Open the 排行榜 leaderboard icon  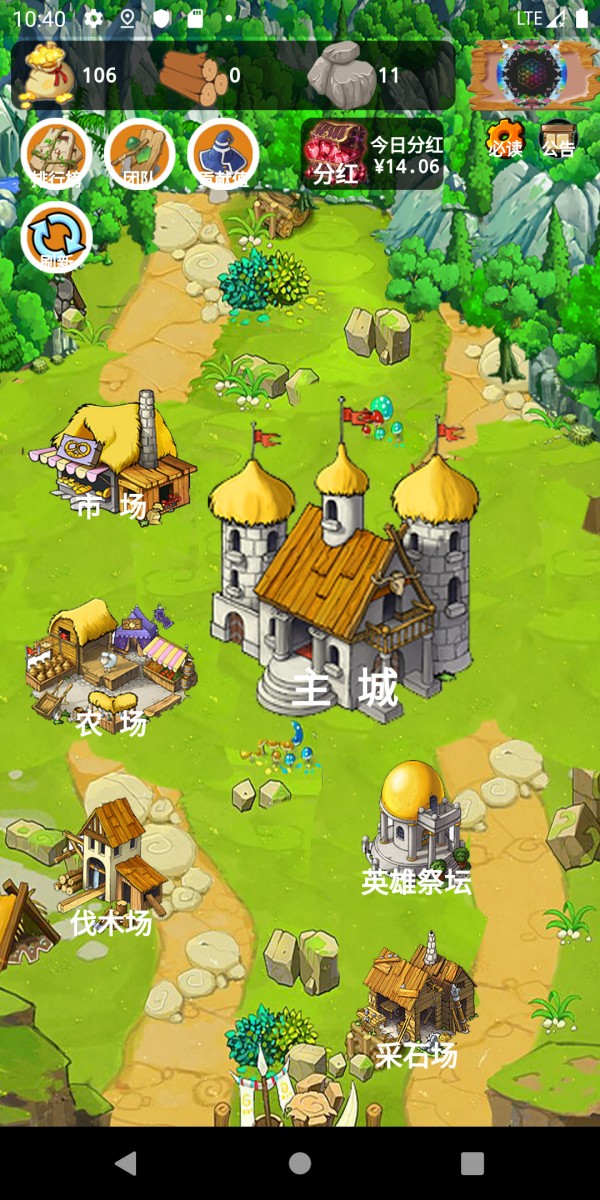56,155
